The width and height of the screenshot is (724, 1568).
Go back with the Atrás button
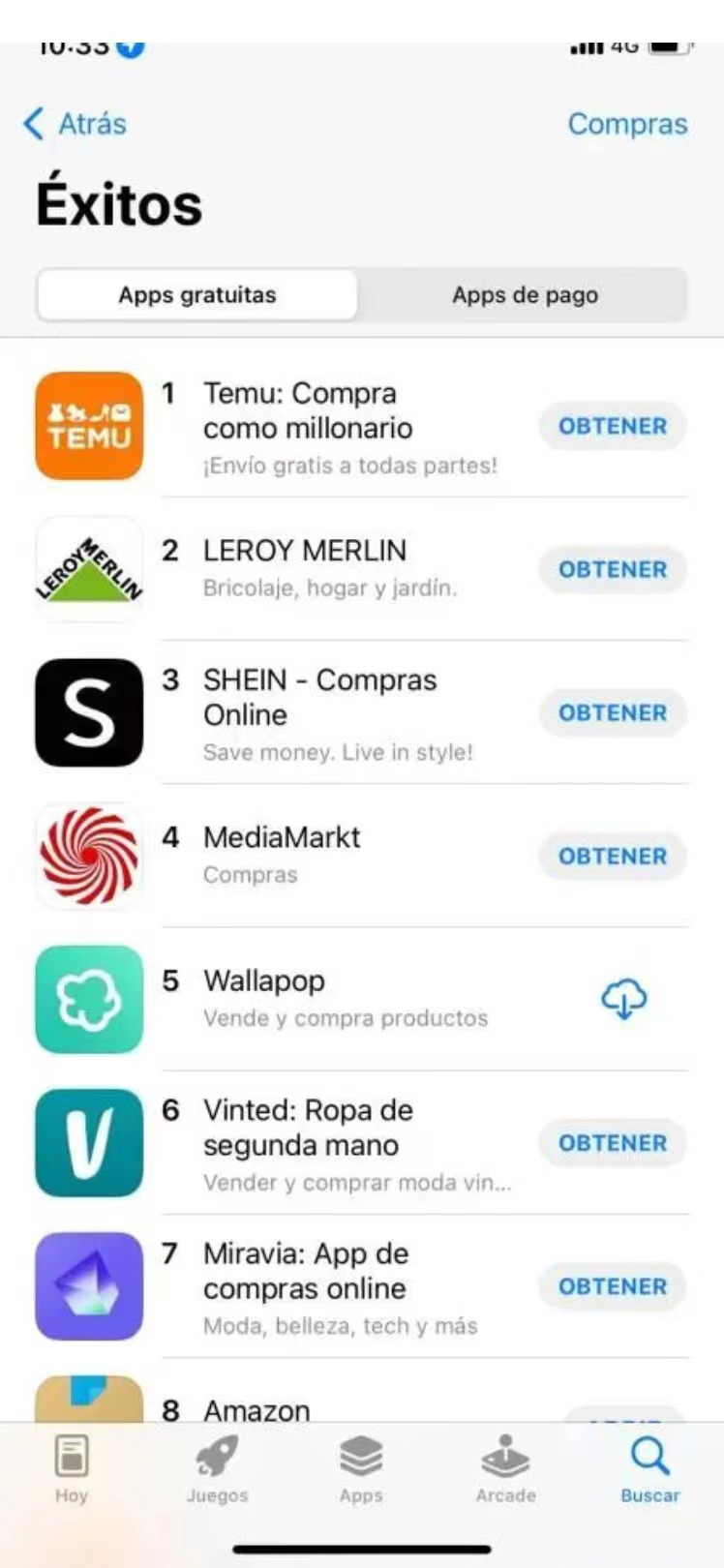pos(75,124)
